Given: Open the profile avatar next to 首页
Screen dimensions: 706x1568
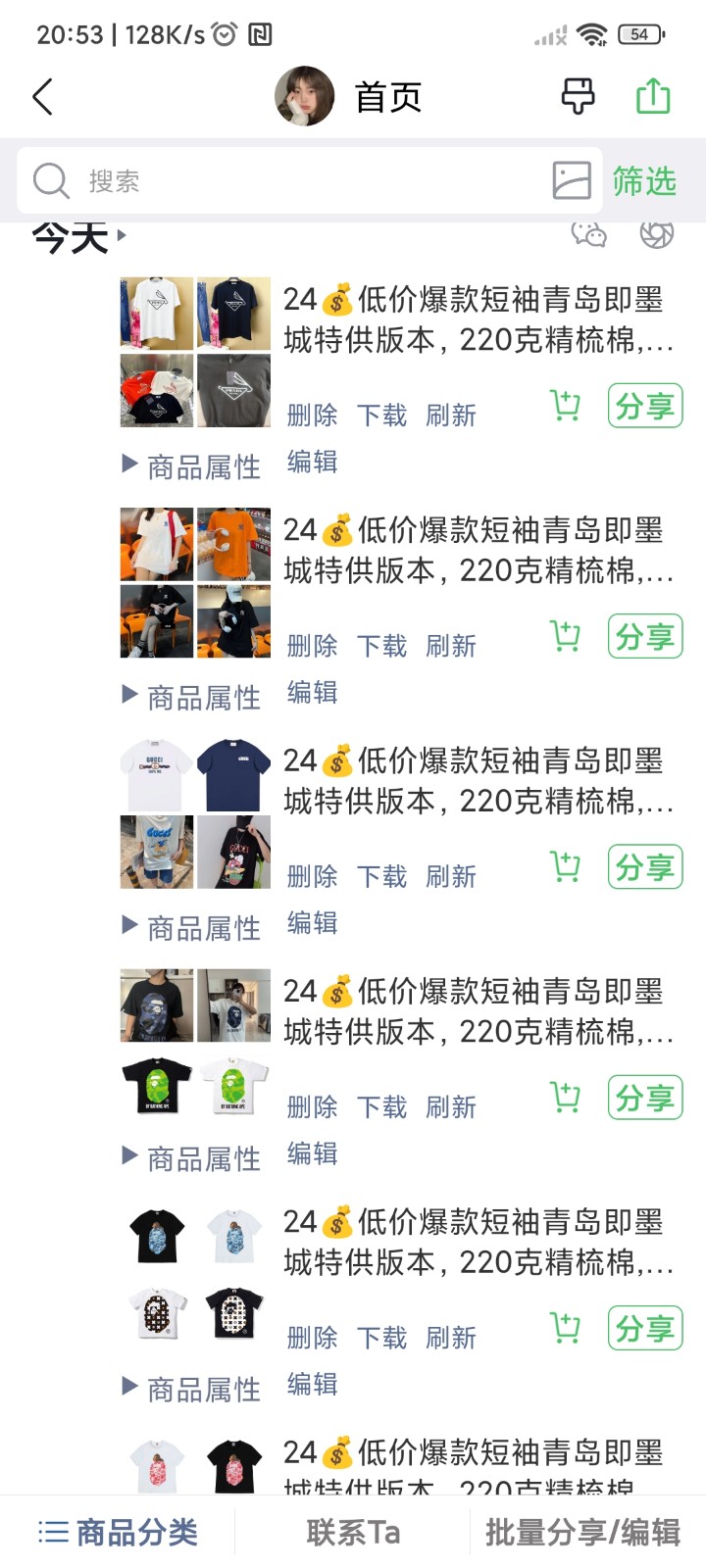Looking at the screenshot, I should [x=304, y=96].
